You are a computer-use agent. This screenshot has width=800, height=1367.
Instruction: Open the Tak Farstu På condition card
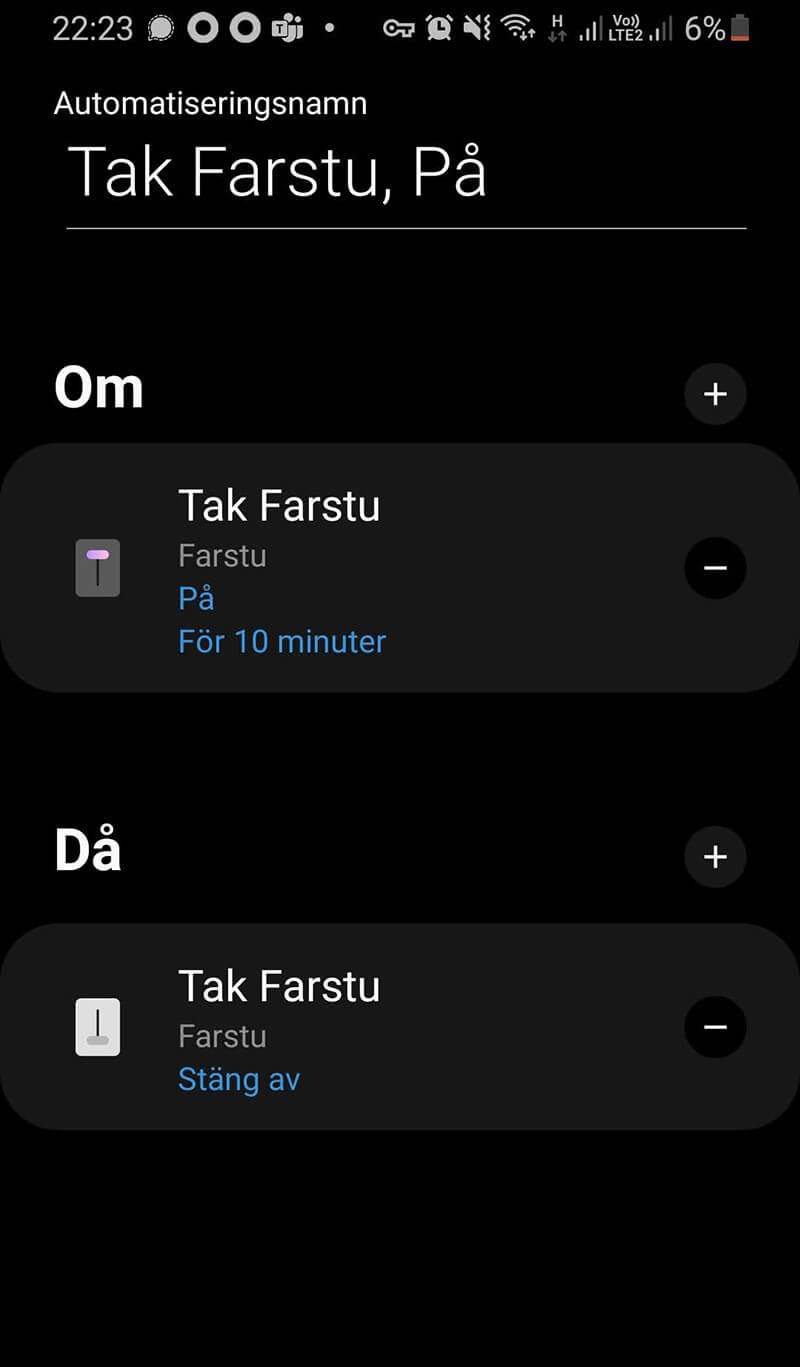[x=350, y=568]
